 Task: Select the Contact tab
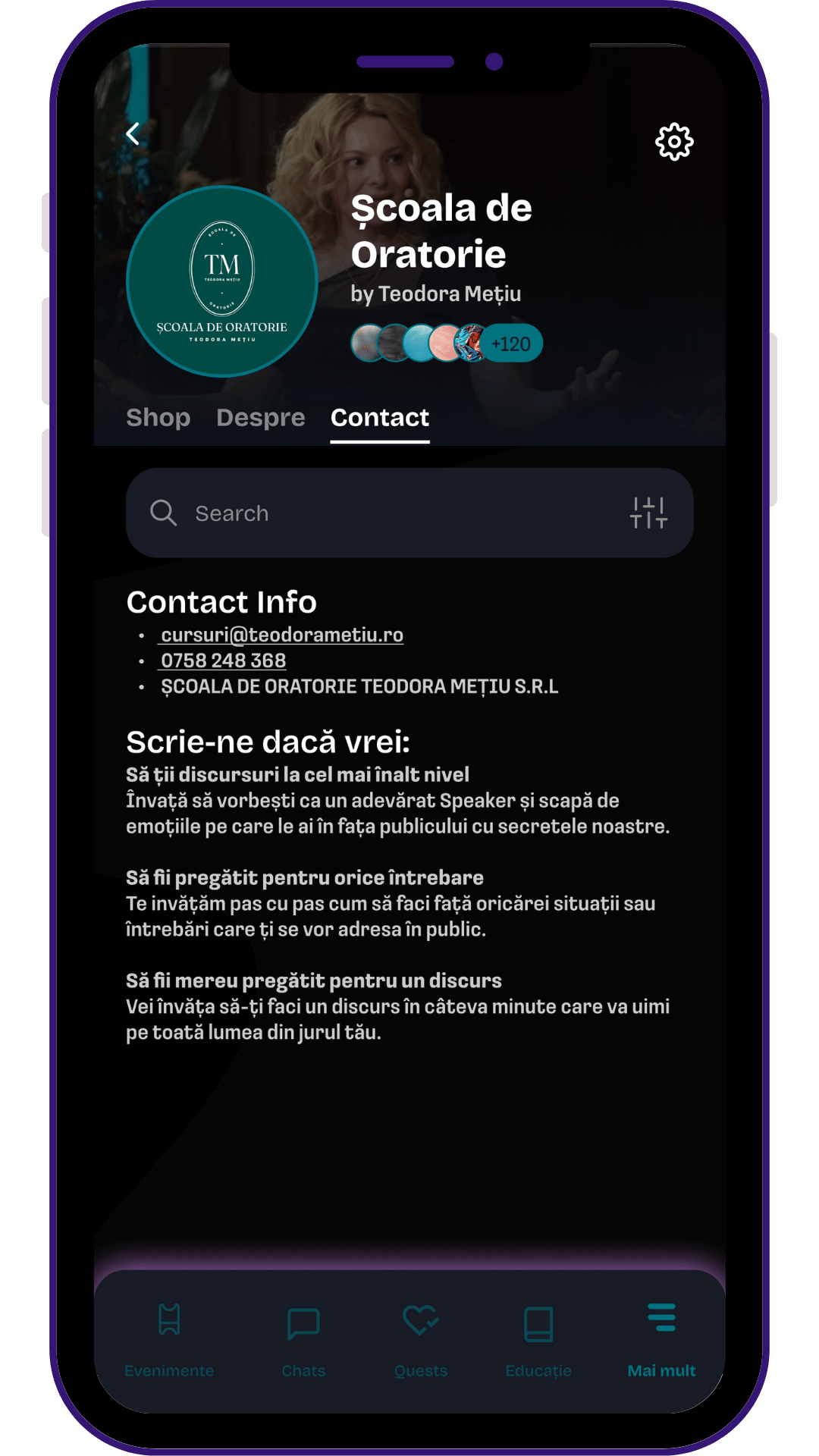point(380,418)
